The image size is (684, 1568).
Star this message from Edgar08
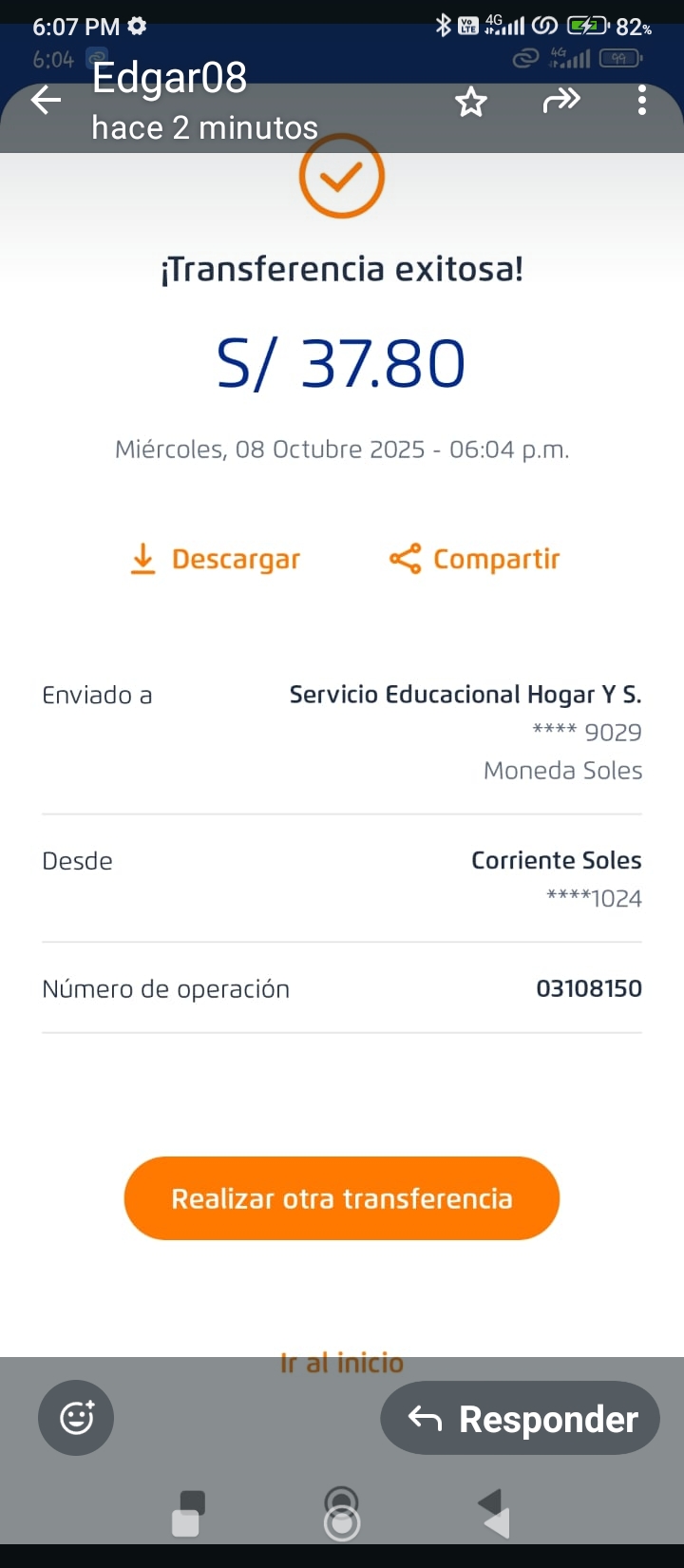pyautogui.click(x=471, y=101)
